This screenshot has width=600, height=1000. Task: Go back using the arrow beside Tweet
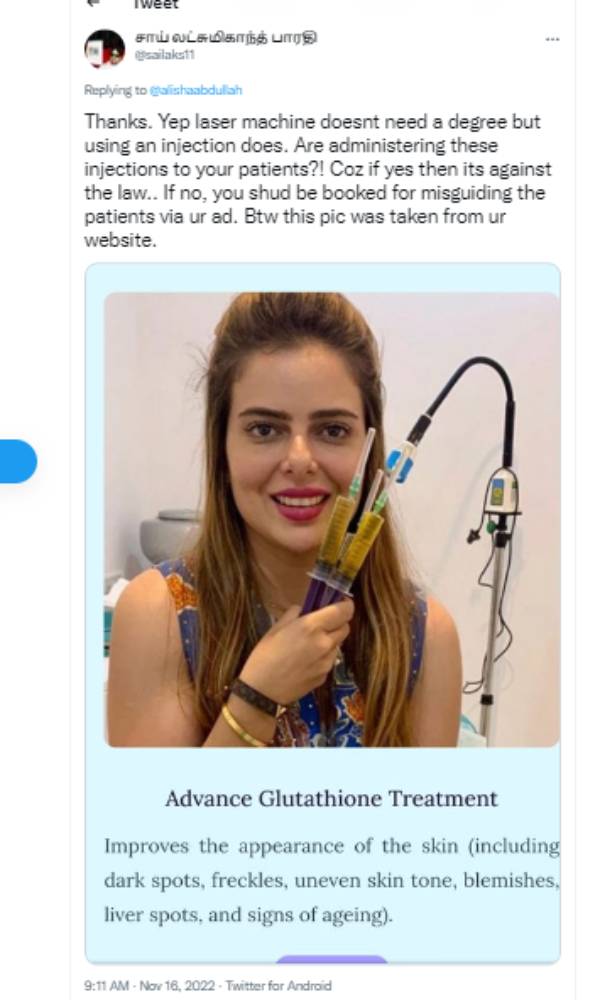click(x=94, y=3)
